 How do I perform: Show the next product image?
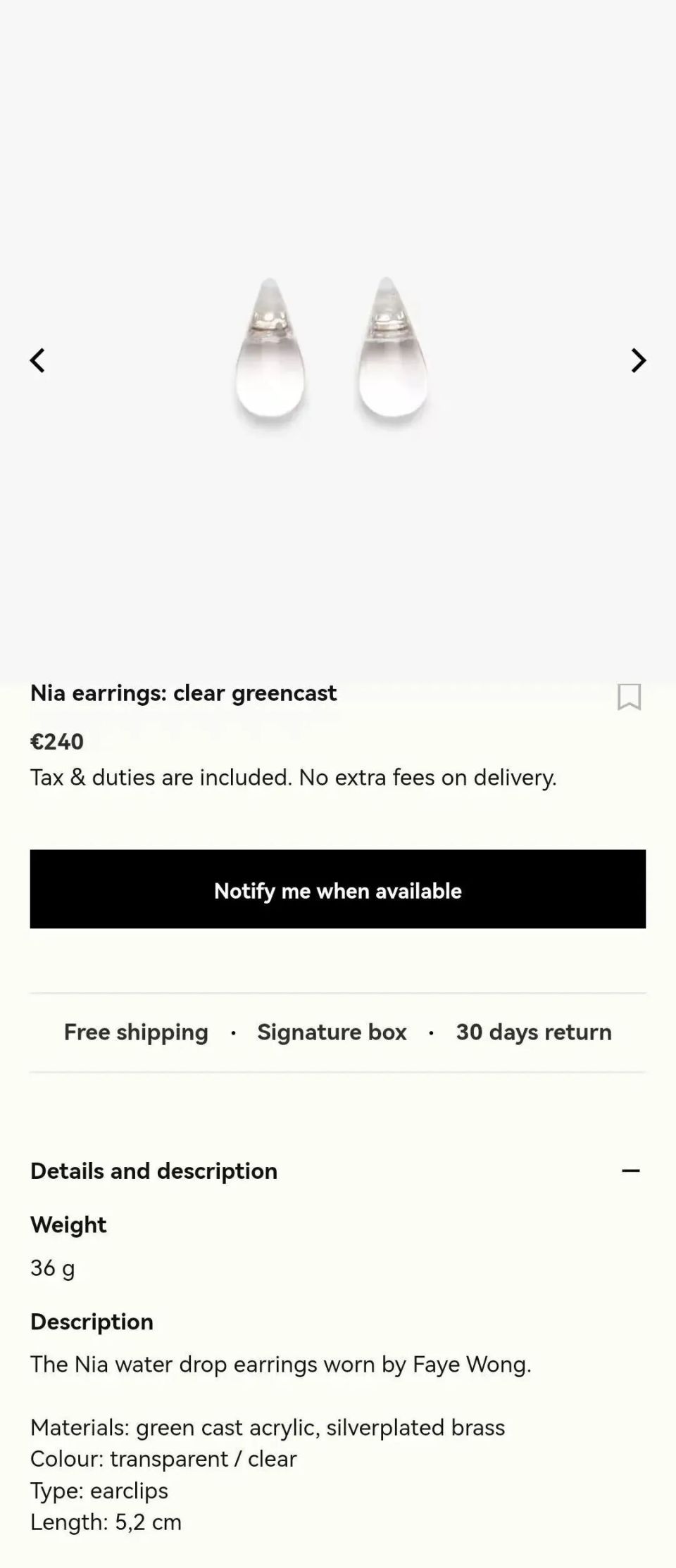(x=638, y=360)
